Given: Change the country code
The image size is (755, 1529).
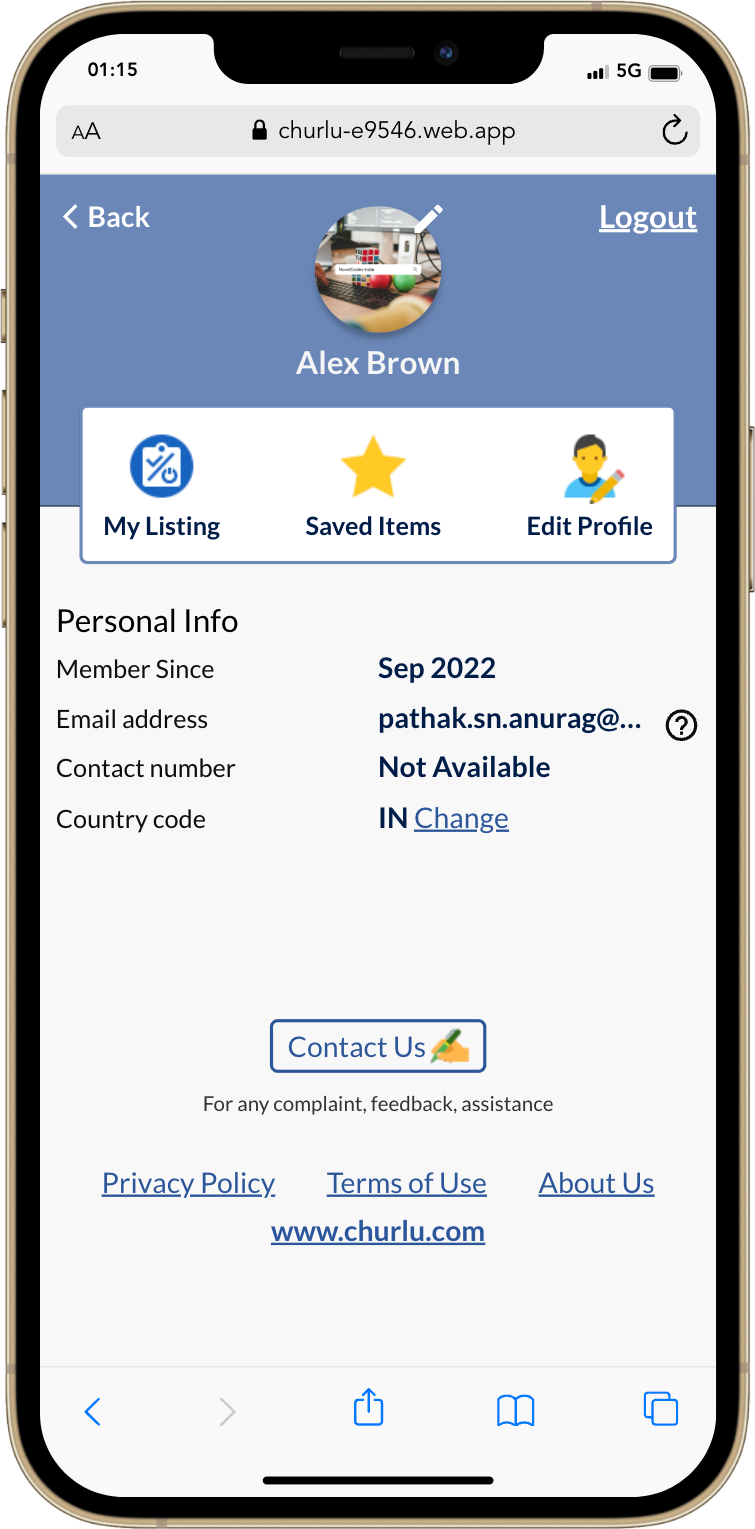Looking at the screenshot, I should click(x=461, y=818).
